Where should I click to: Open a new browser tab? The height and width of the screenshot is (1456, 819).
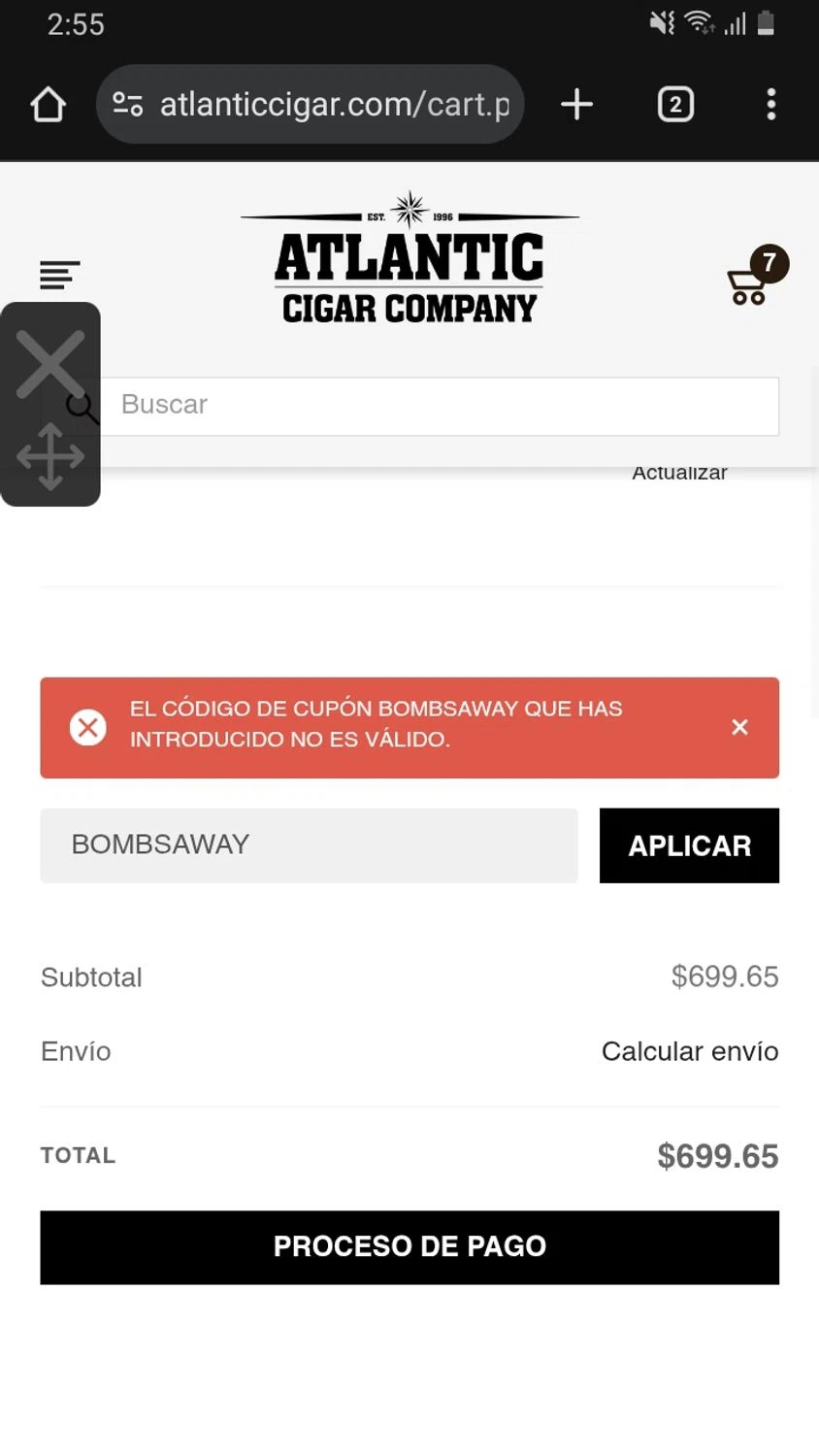pyautogui.click(x=576, y=105)
